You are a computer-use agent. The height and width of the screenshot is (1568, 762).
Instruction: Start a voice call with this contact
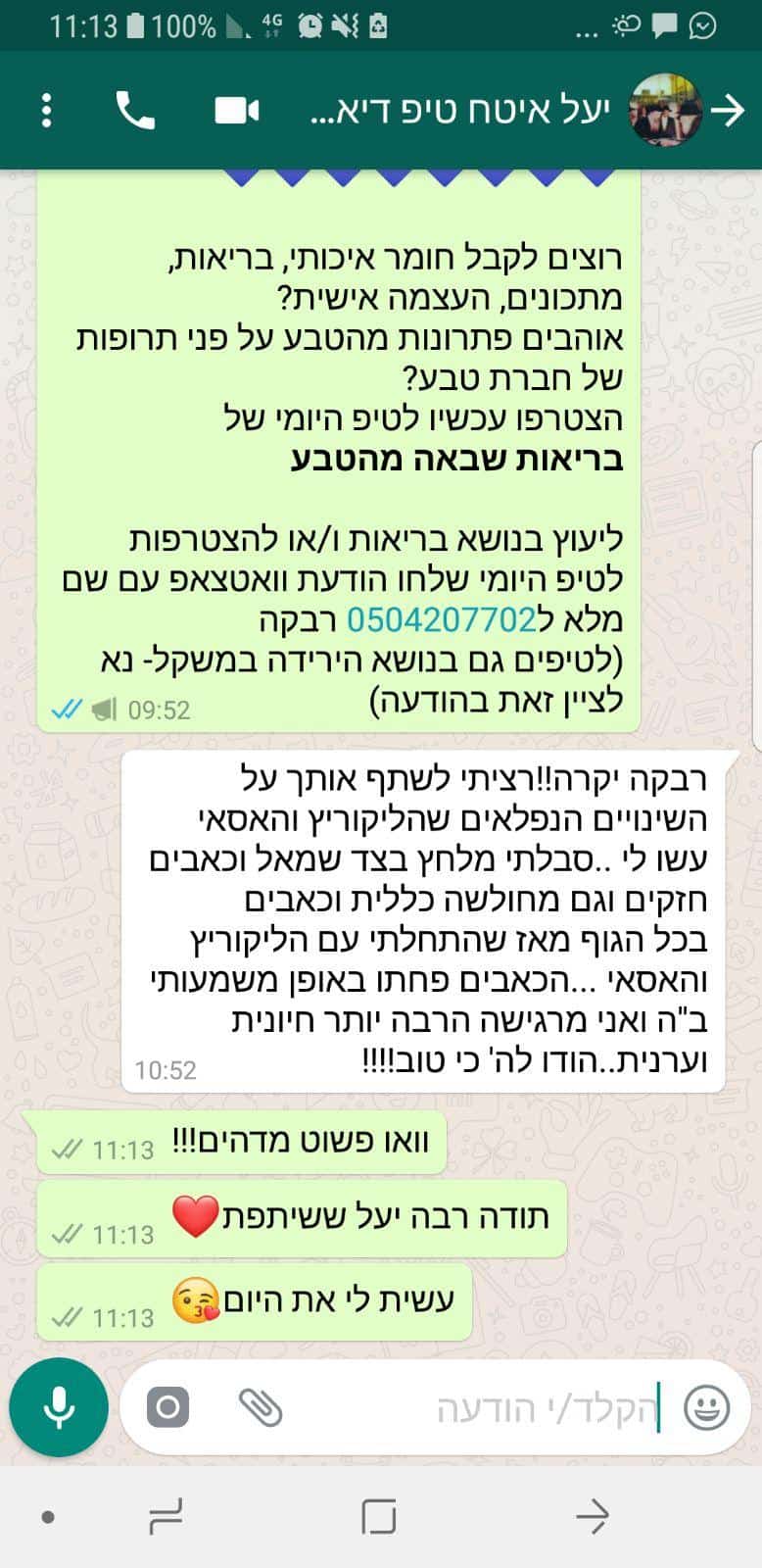[135, 111]
